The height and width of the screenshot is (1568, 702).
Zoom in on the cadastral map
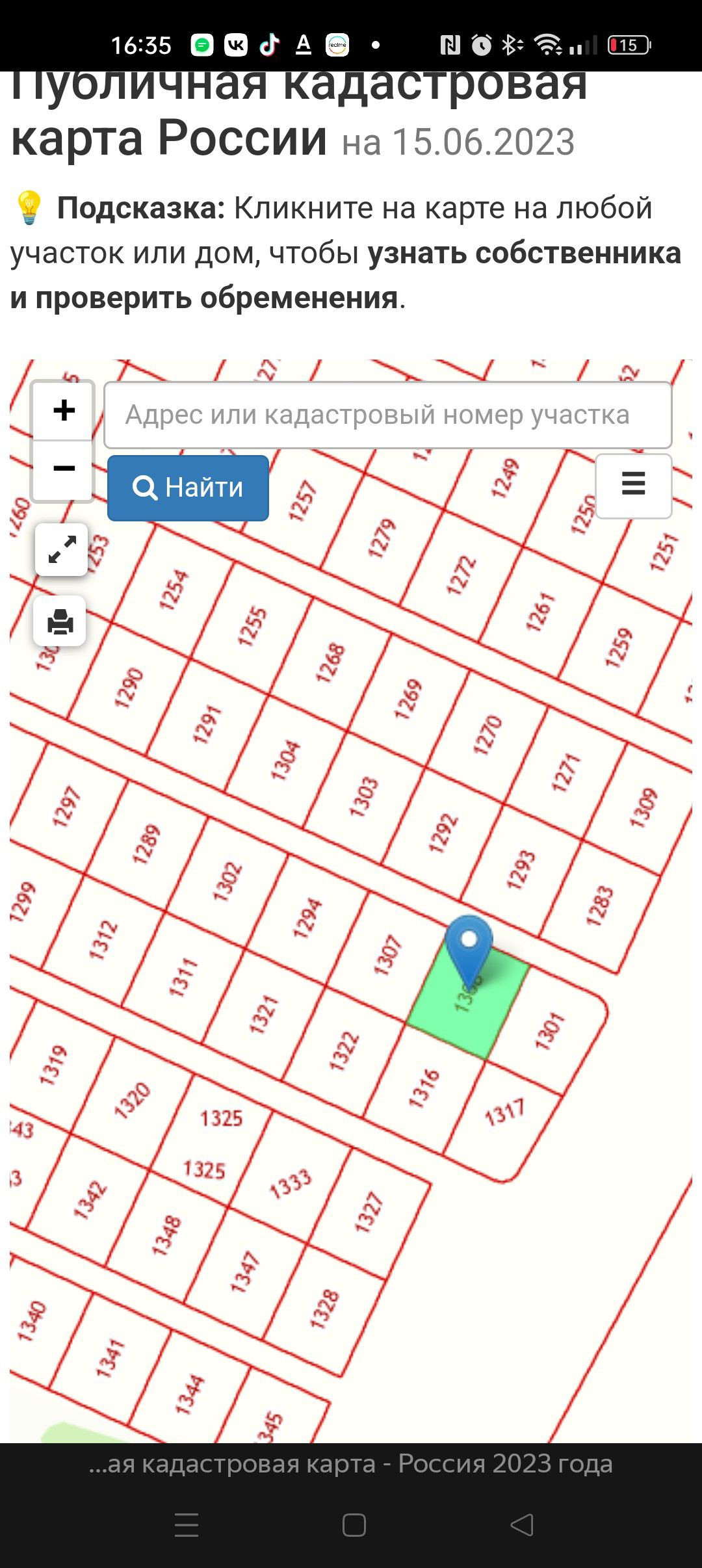63,411
